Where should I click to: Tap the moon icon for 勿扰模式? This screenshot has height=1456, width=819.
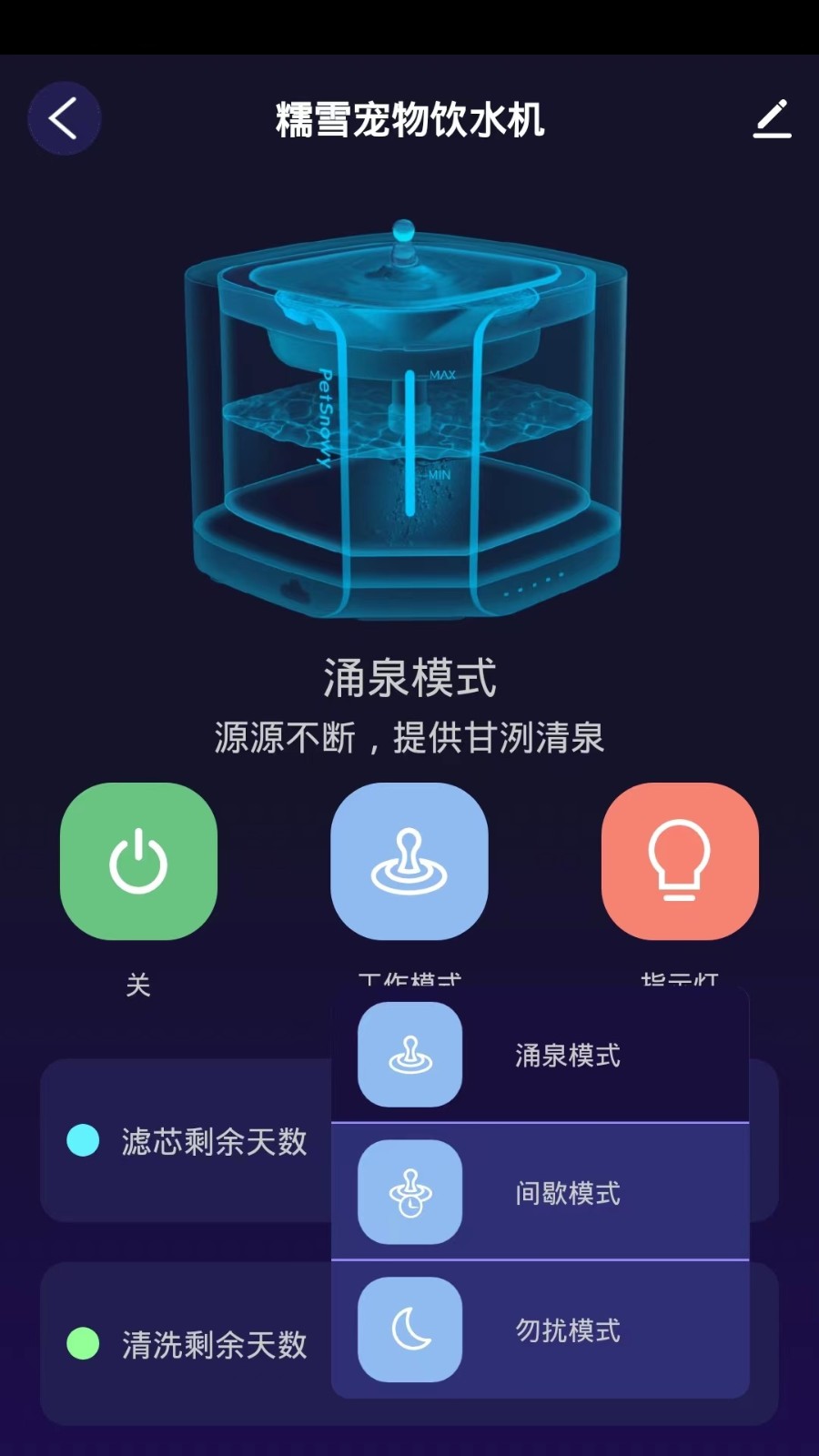409,1329
